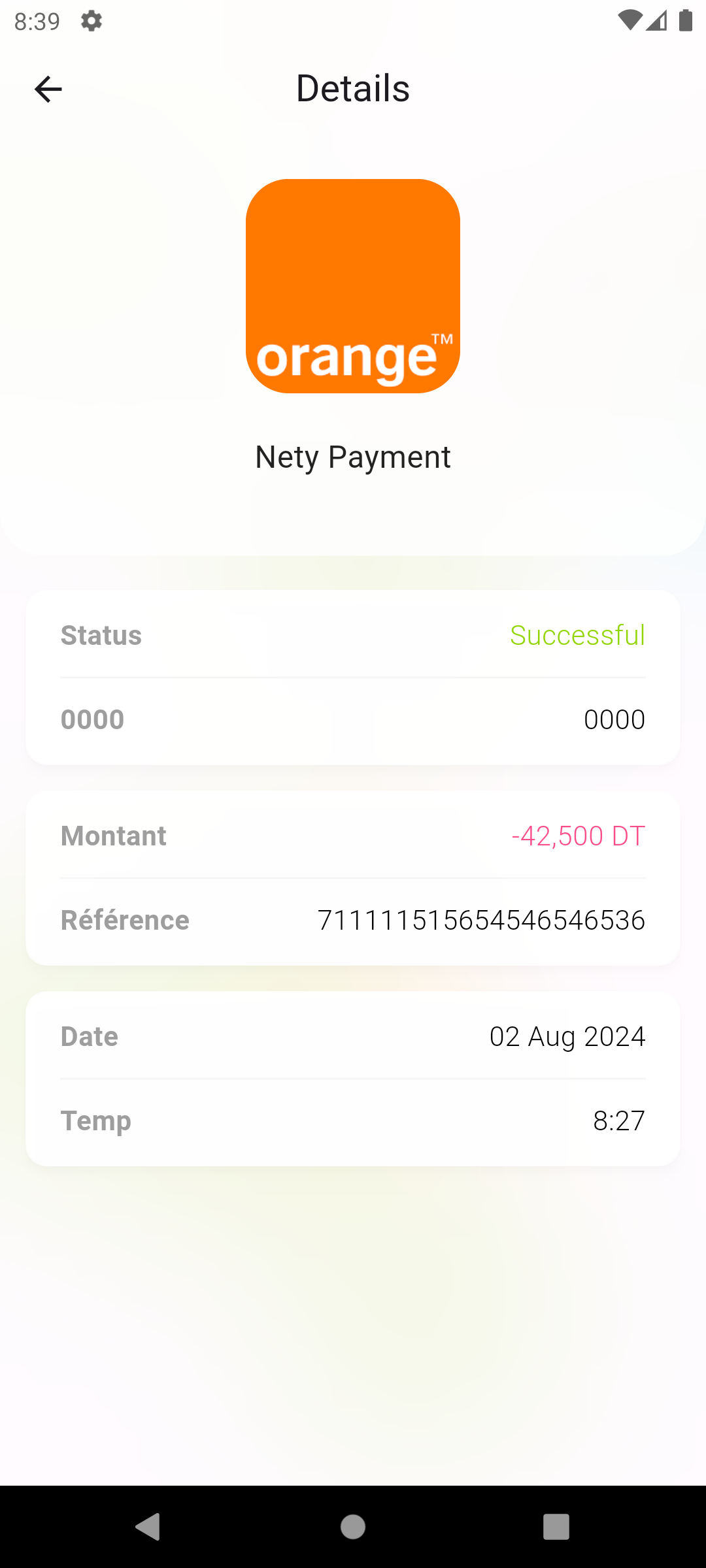Screen dimensions: 706x1568
Task: Expand the Status details card
Action: pos(352,677)
